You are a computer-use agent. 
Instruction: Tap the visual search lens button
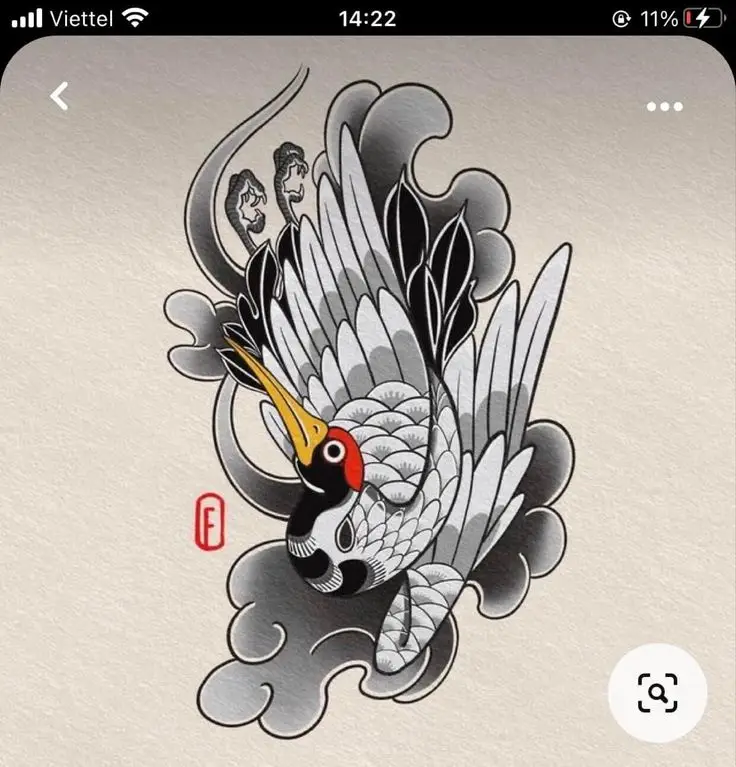(657, 692)
